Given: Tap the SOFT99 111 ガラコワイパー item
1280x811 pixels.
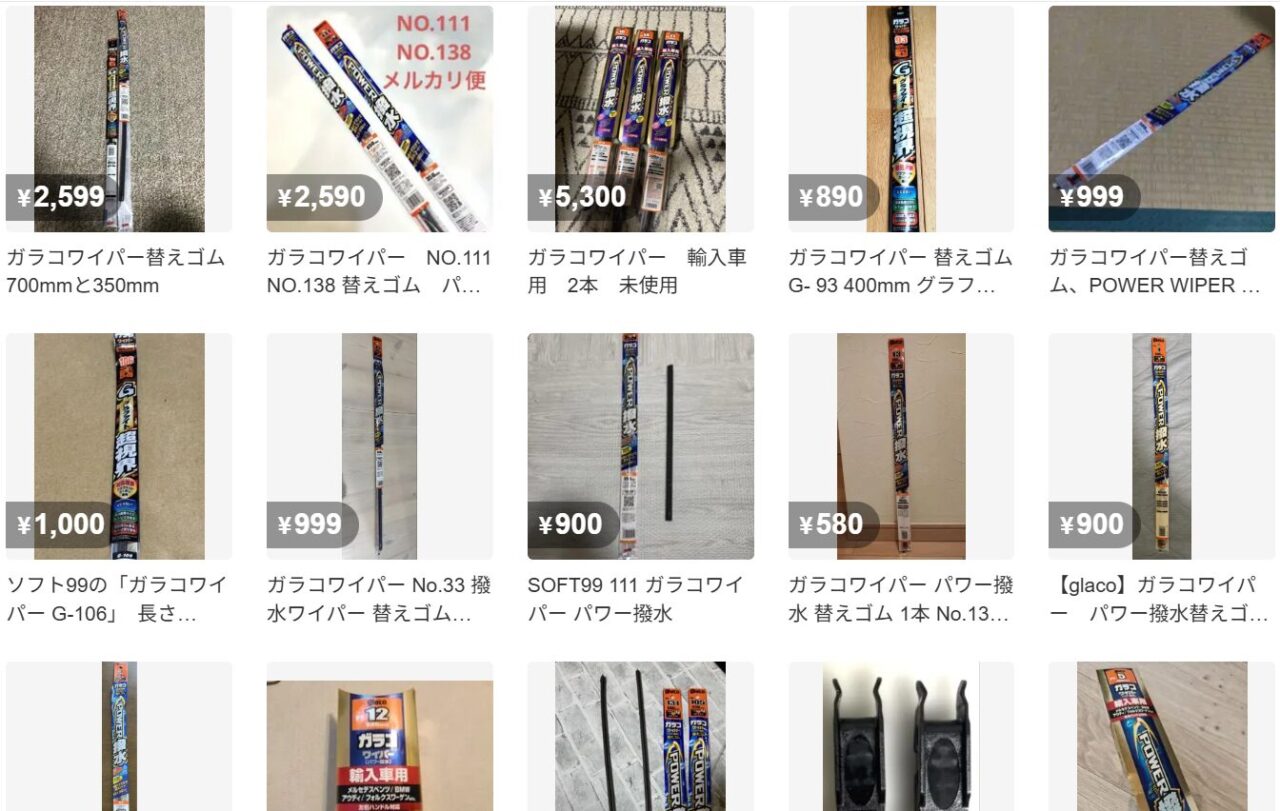Looking at the screenshot, I should [640, 446].
